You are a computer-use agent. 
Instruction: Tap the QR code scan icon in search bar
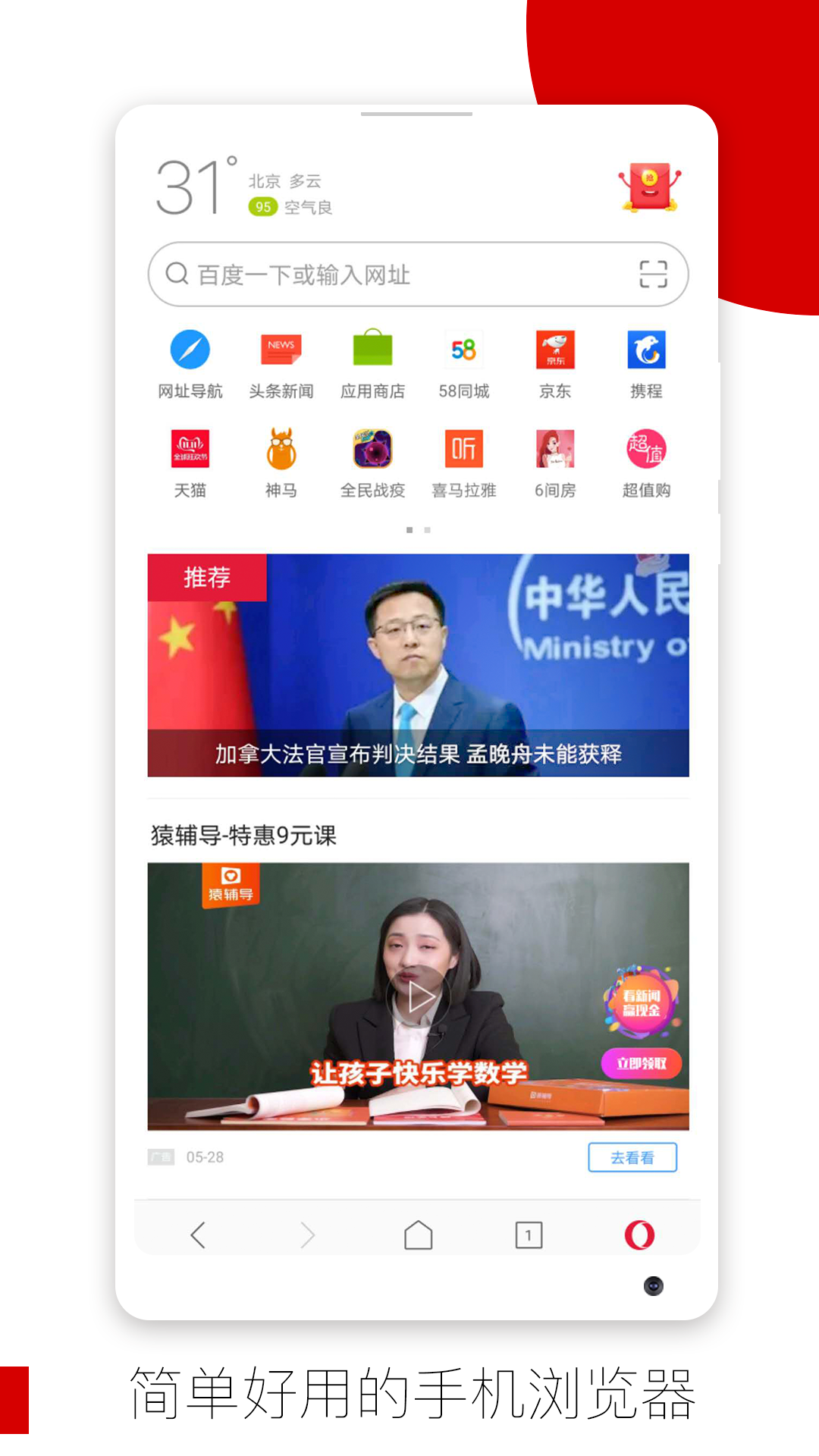[x=654, y=275]
